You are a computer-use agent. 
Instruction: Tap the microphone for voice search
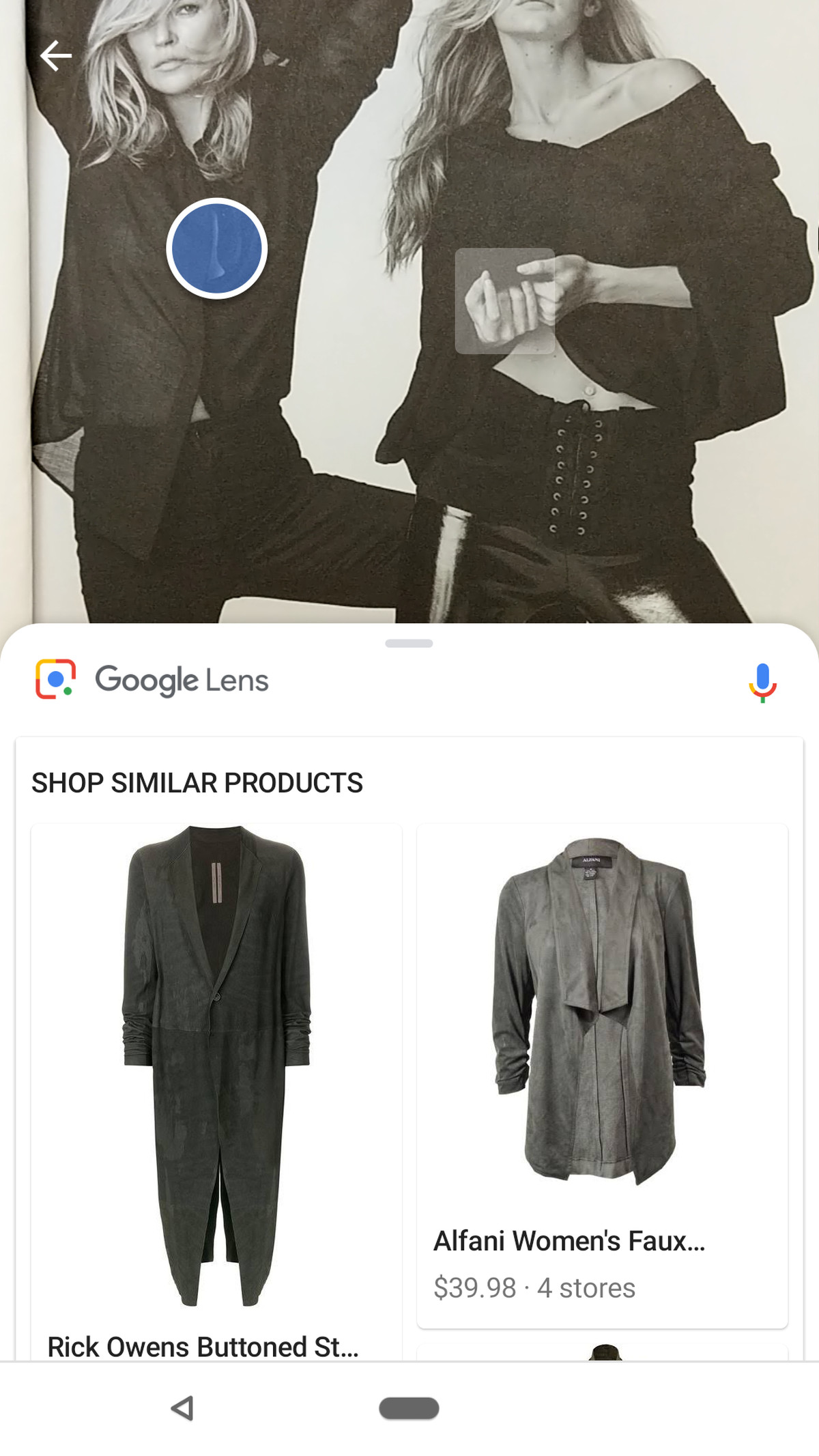click(x=762, y=682)
